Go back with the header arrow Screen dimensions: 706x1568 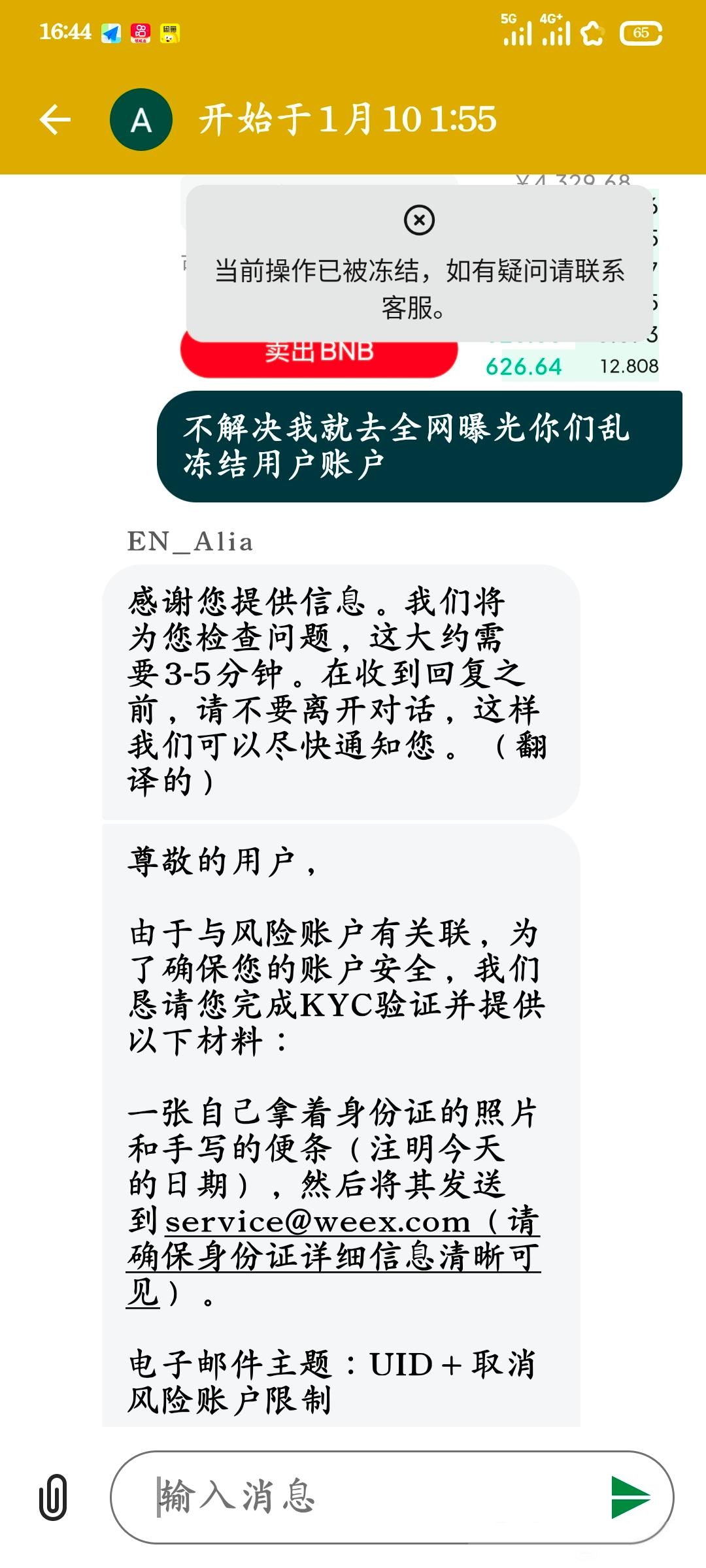click(x=55, y=120)
